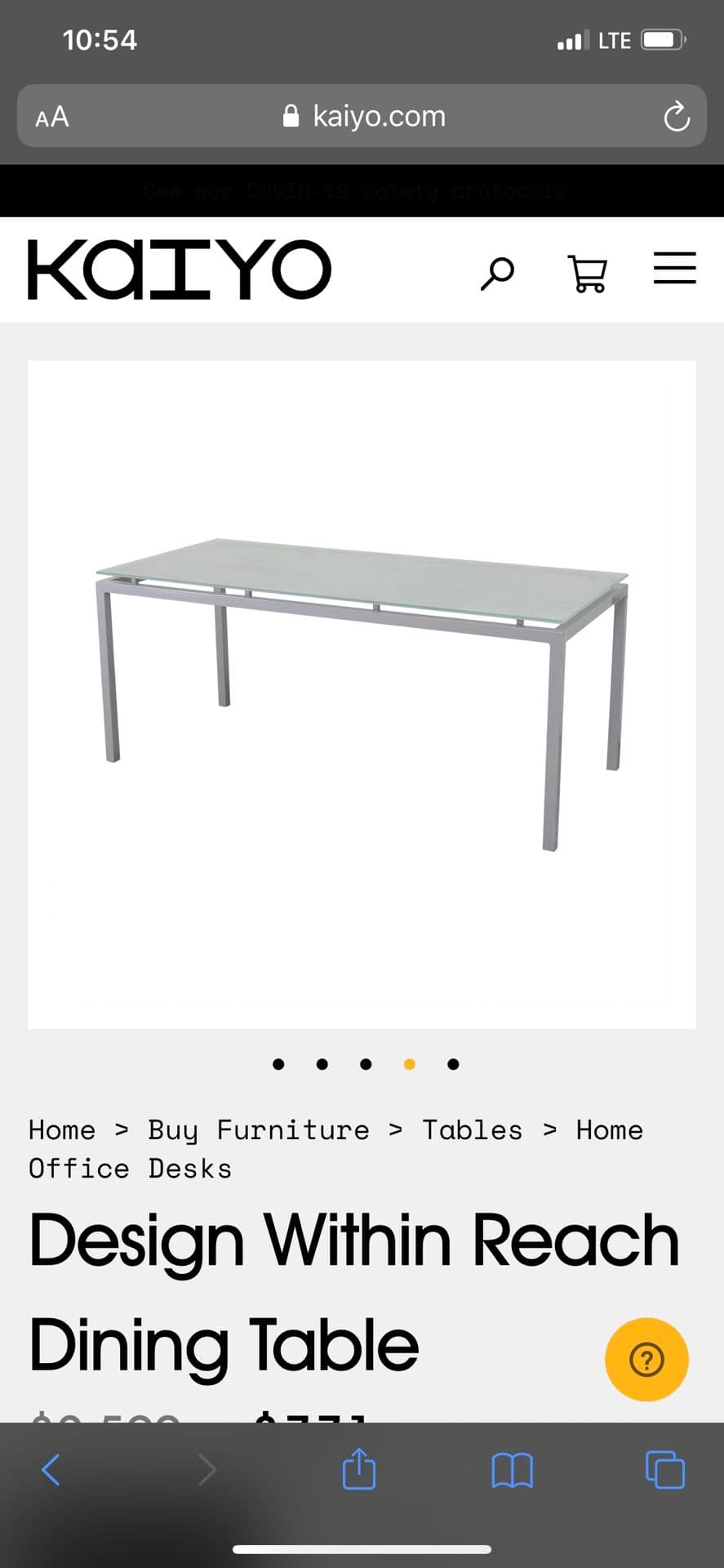This screenshot has height=1568, width=724.
Task: Jump to the last image dot
Action: (x=453, y=1063)
